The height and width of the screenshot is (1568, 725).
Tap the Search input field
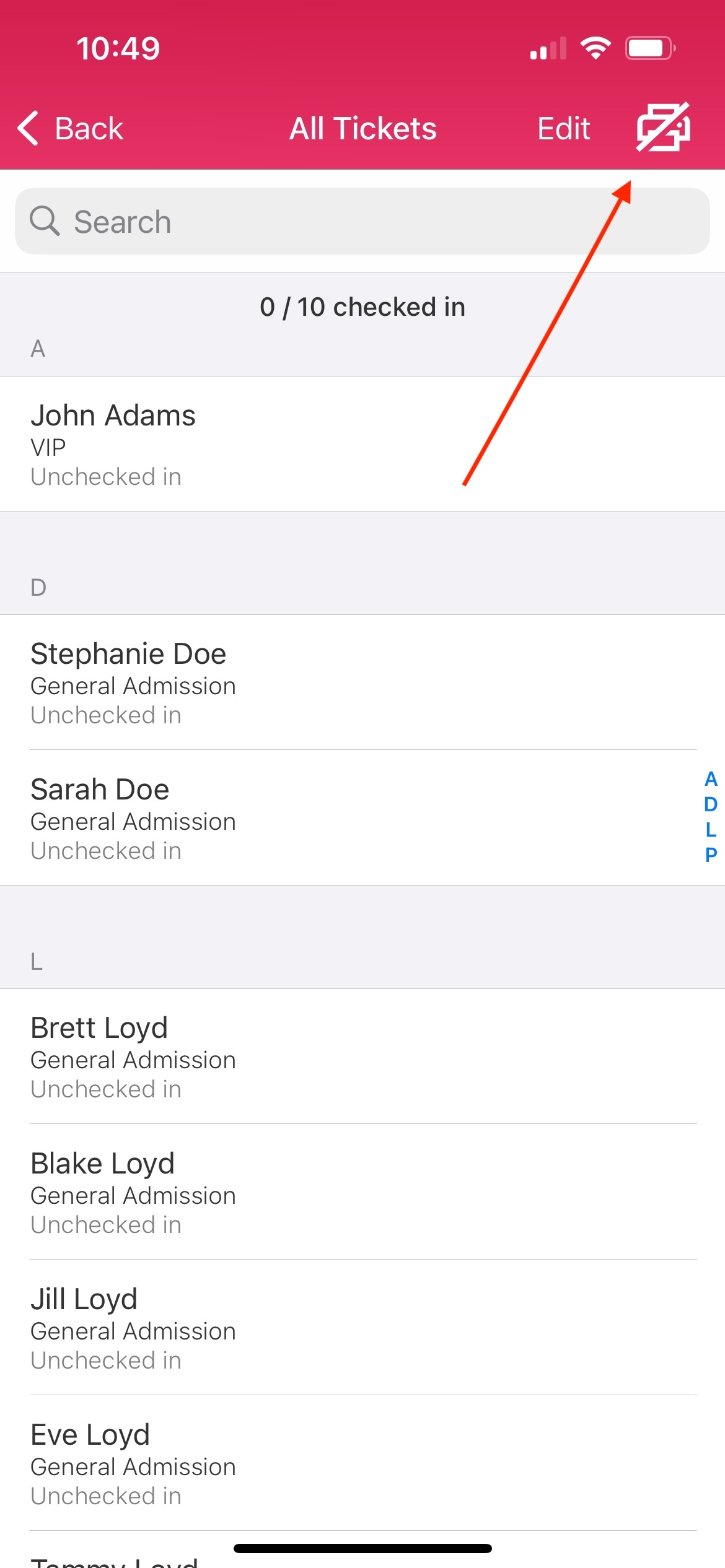[362, 221]
